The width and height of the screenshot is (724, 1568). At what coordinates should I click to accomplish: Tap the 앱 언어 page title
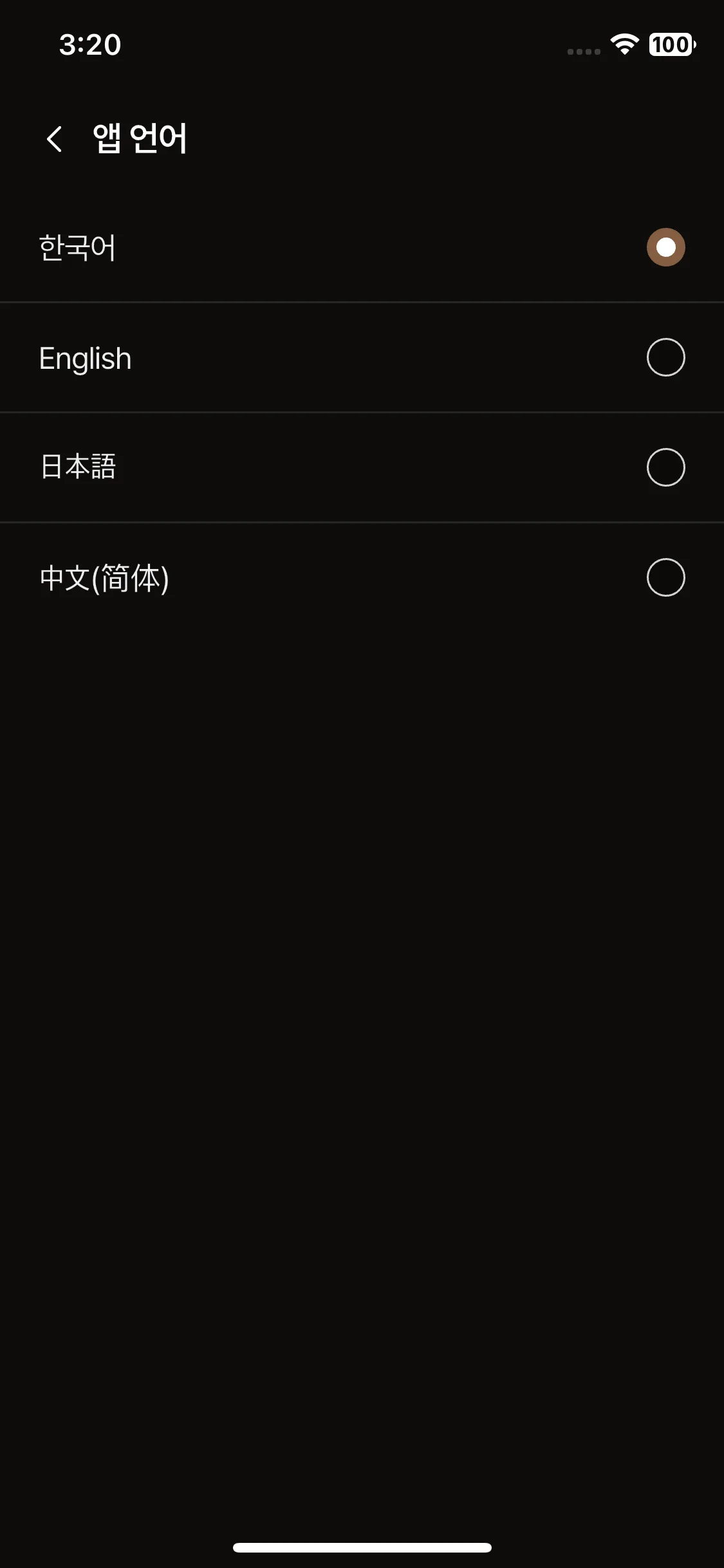138,138
